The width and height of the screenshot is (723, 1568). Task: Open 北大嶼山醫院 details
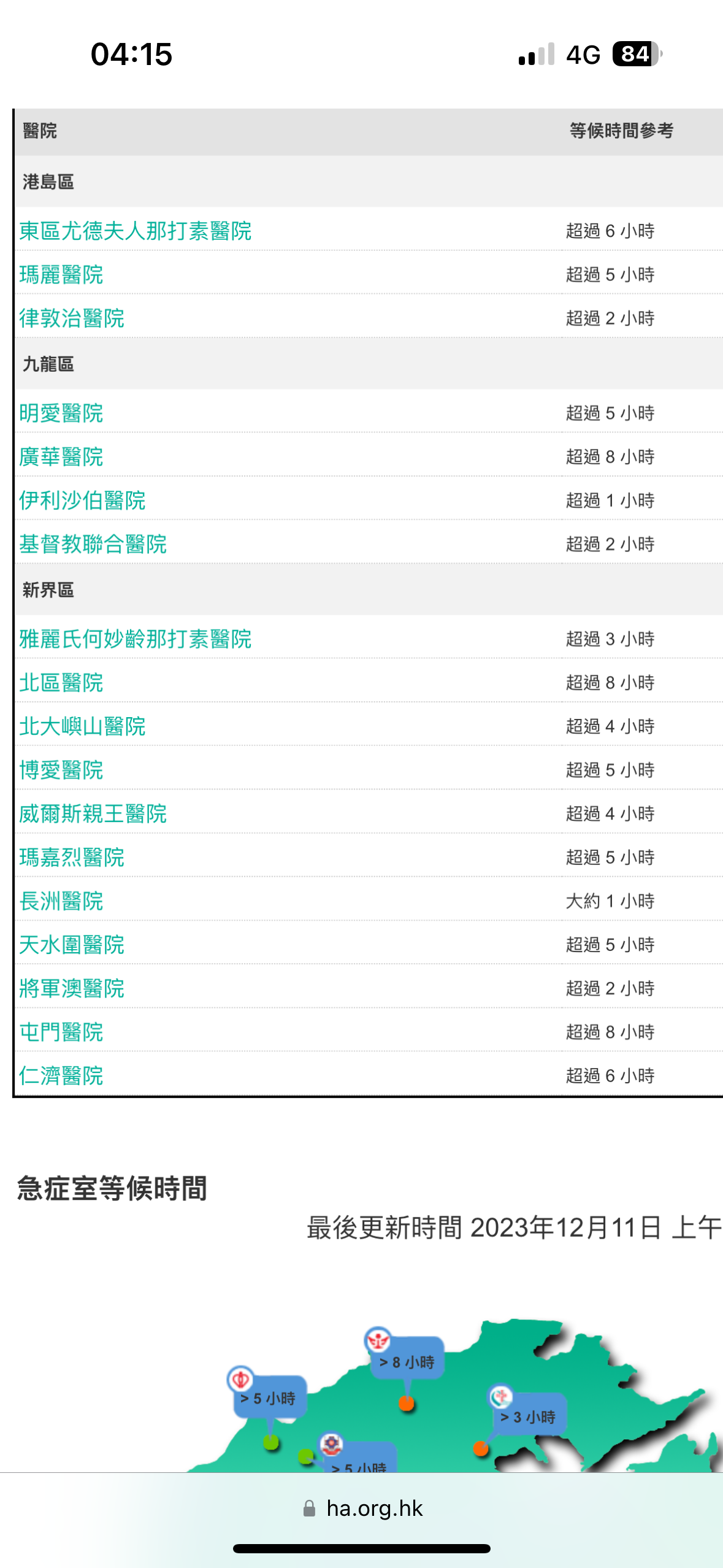(82, 726)
